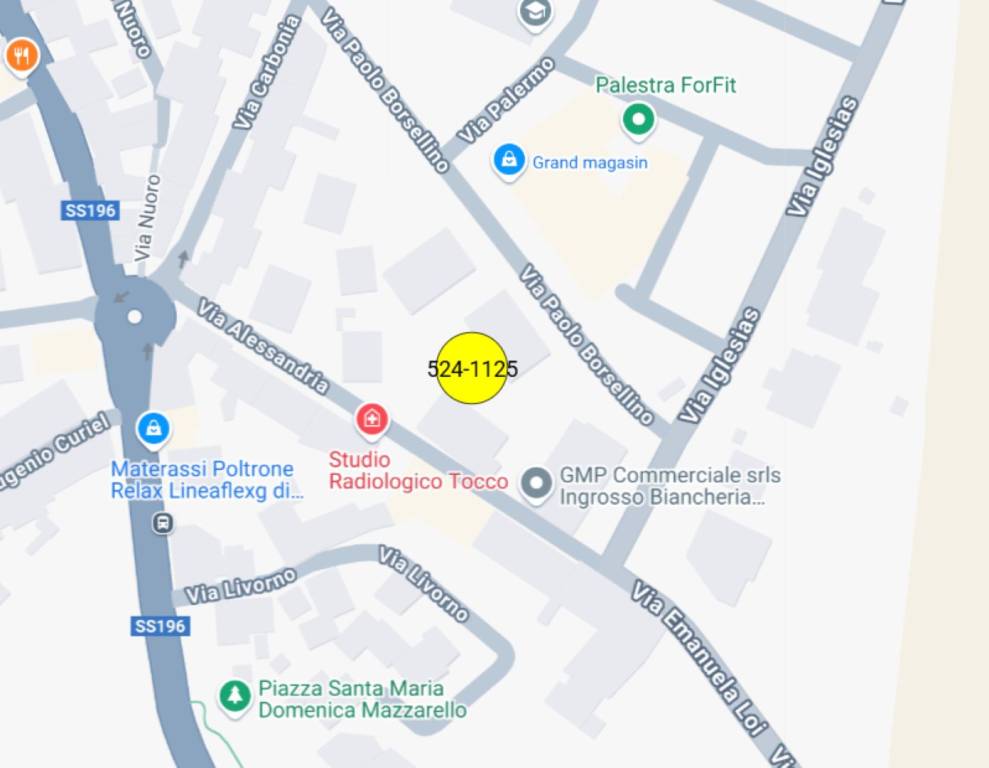
Task: Open Materassi Poltrone Relax Lineaflexg pin
Action: (152, 430)
